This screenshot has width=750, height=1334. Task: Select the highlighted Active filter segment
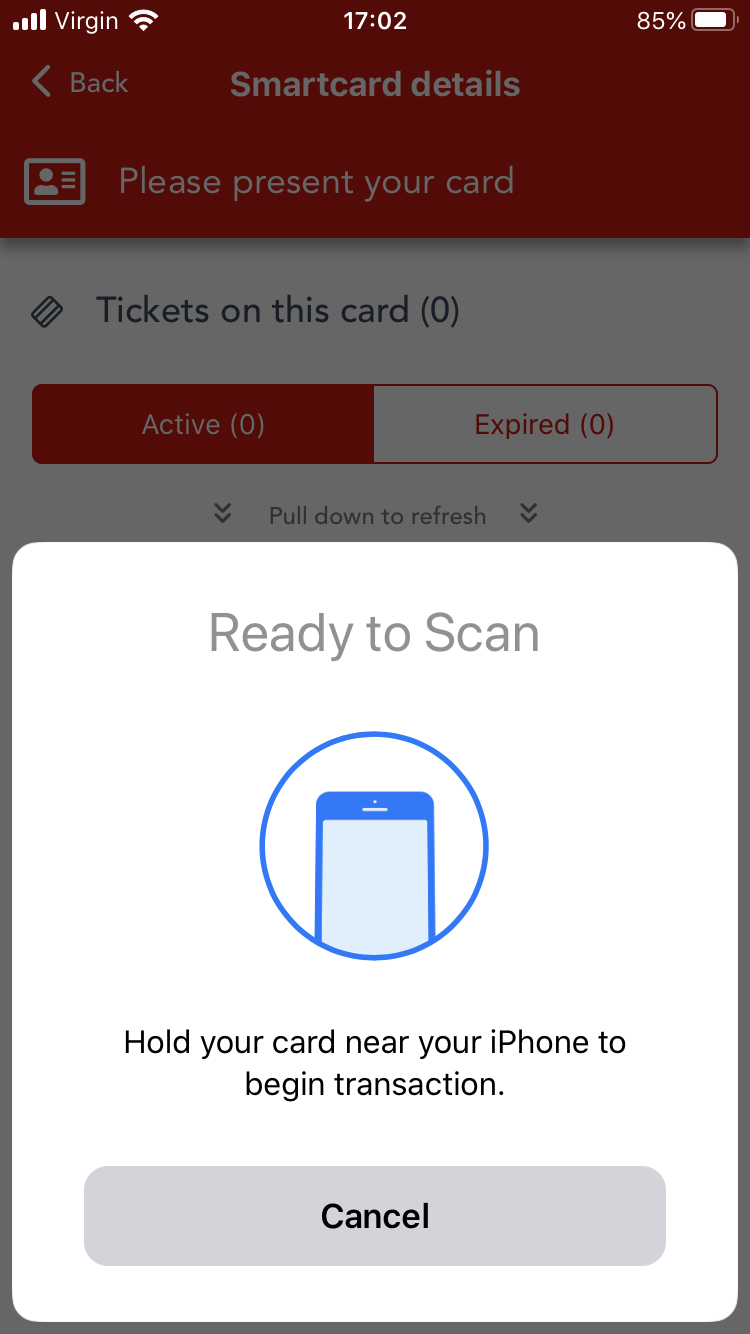(x=203, y=424)
